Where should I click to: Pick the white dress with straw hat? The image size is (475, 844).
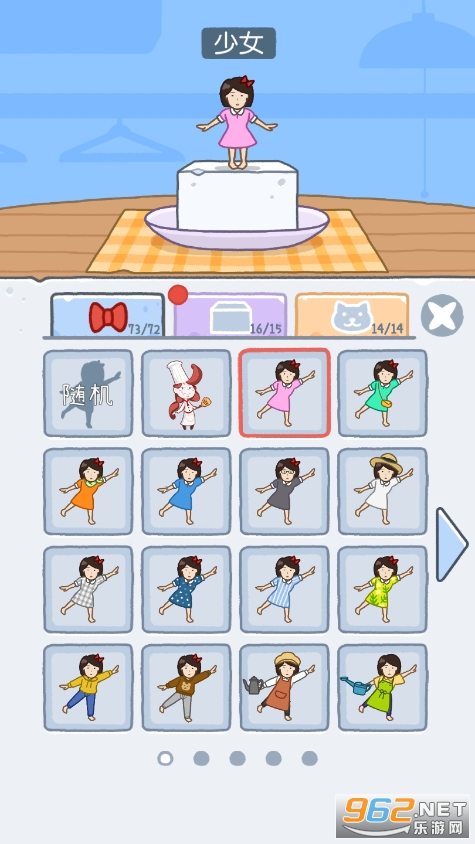[382, 491]
